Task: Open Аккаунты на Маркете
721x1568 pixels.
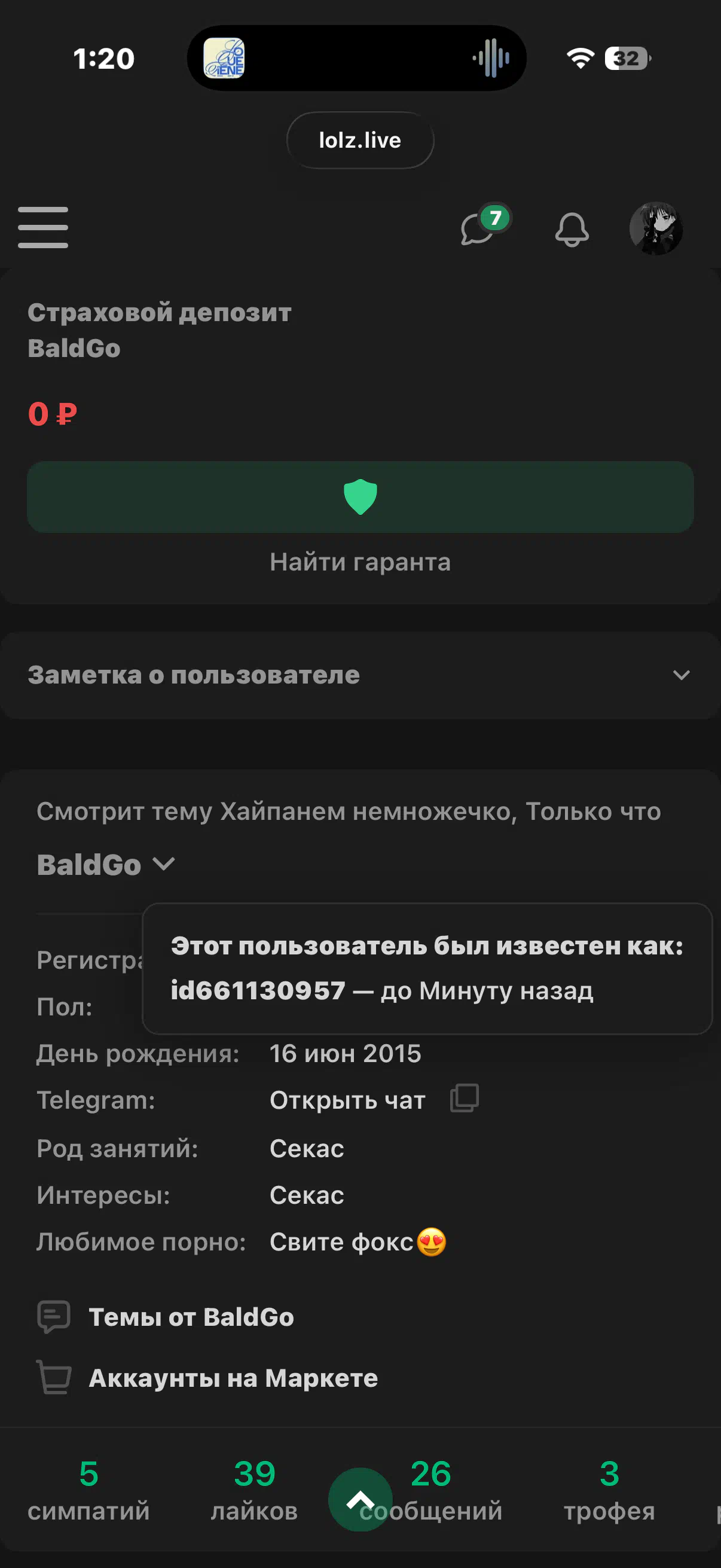Action: pos(233,1378)
